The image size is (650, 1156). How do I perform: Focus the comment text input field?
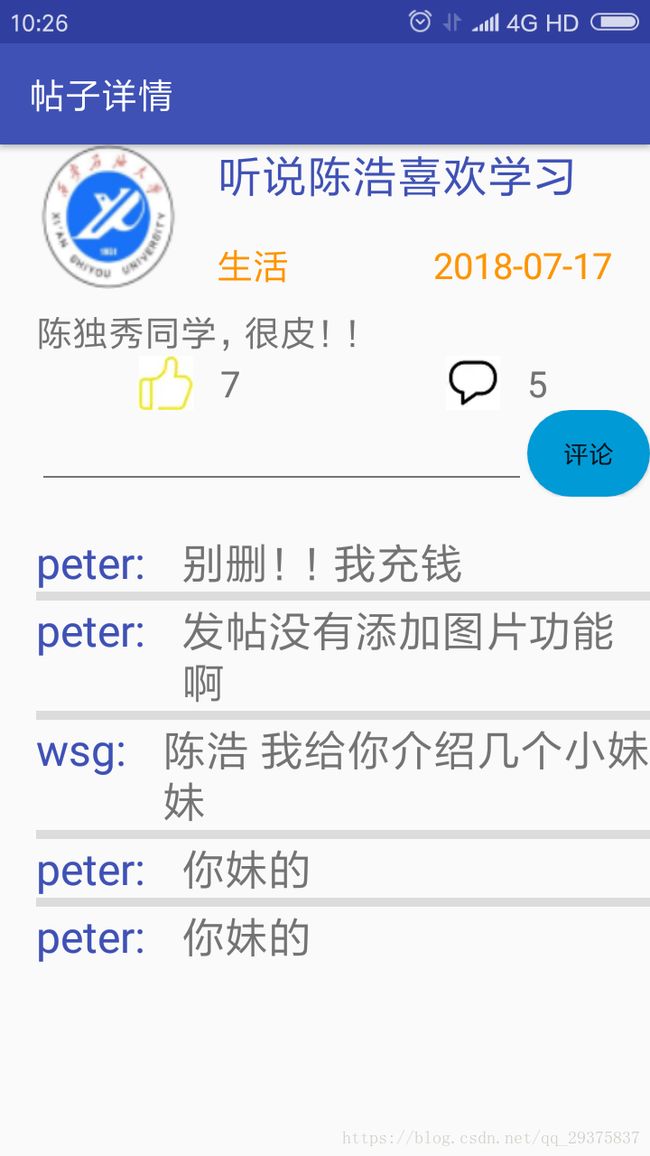click(x=282, y=453)
